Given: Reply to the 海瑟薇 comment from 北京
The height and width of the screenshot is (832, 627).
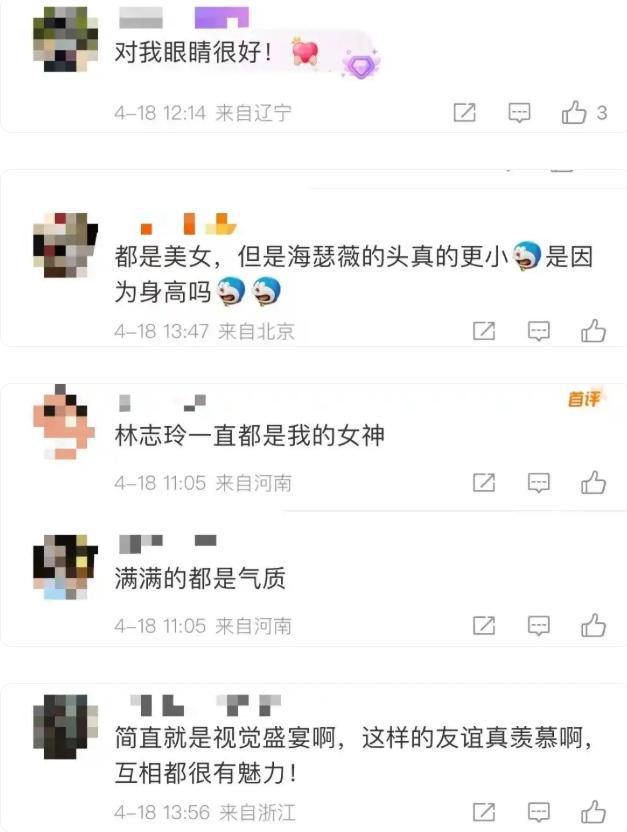Looking at the screenshot, I should tap(539, 331).
